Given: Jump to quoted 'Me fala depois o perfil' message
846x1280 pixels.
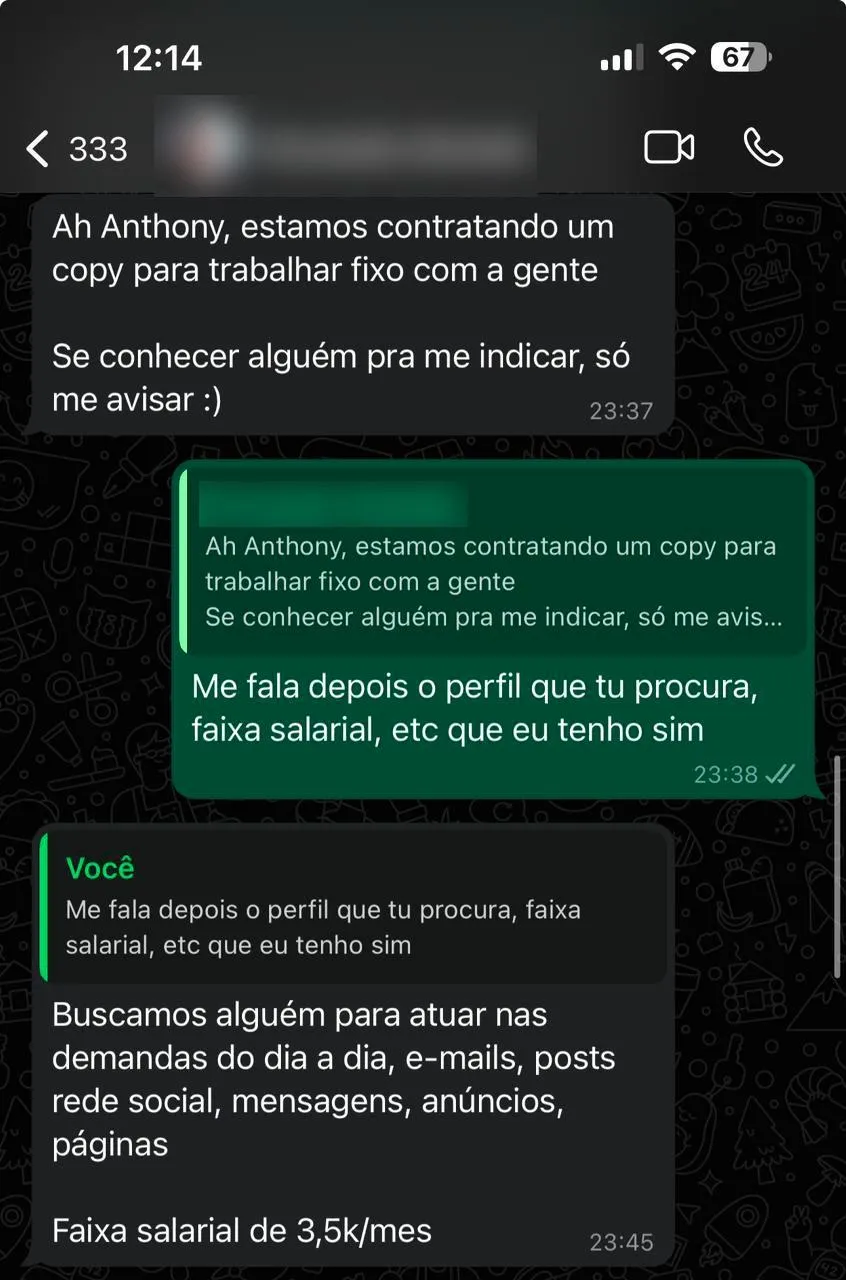Looking at the screenshot, I should coord(354,905).
